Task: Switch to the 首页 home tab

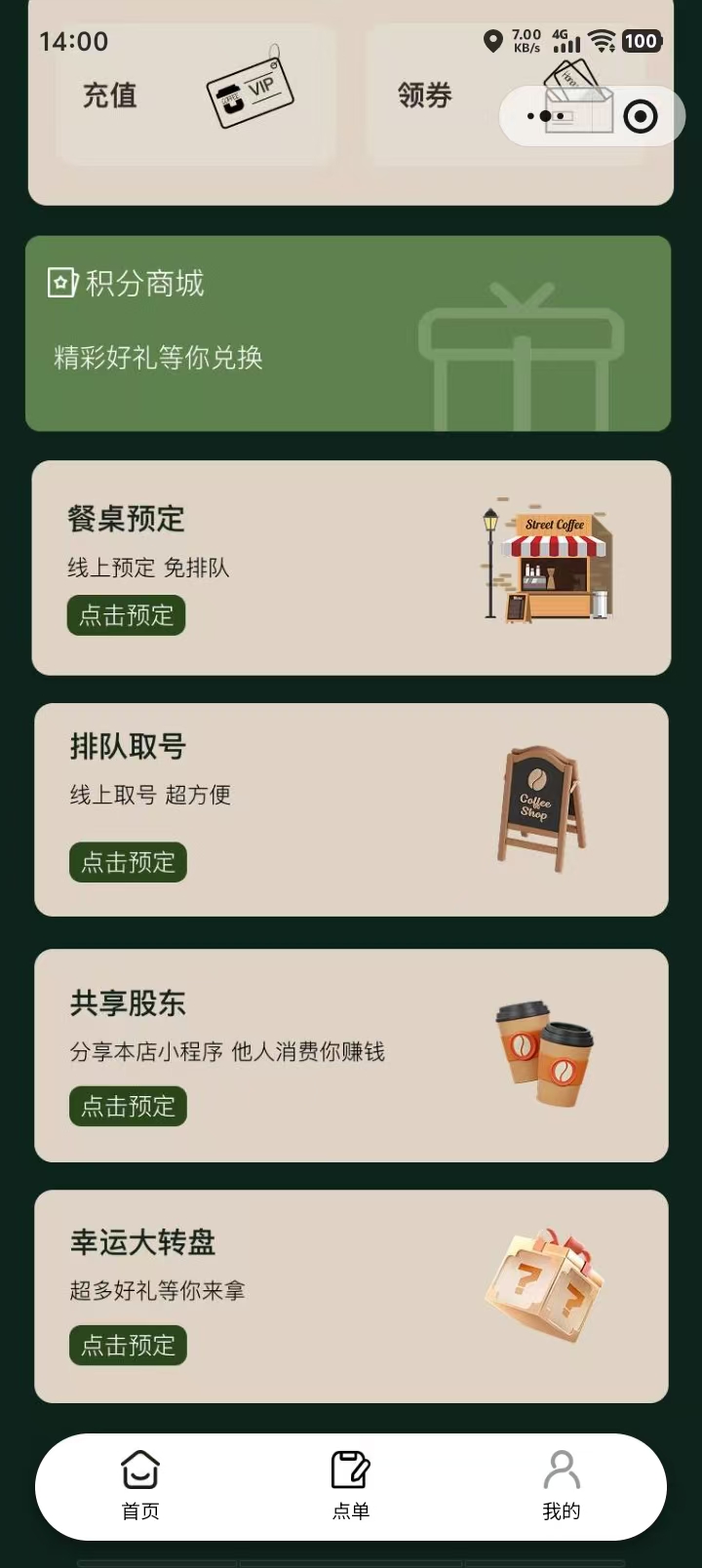Action: (140, 1485)
